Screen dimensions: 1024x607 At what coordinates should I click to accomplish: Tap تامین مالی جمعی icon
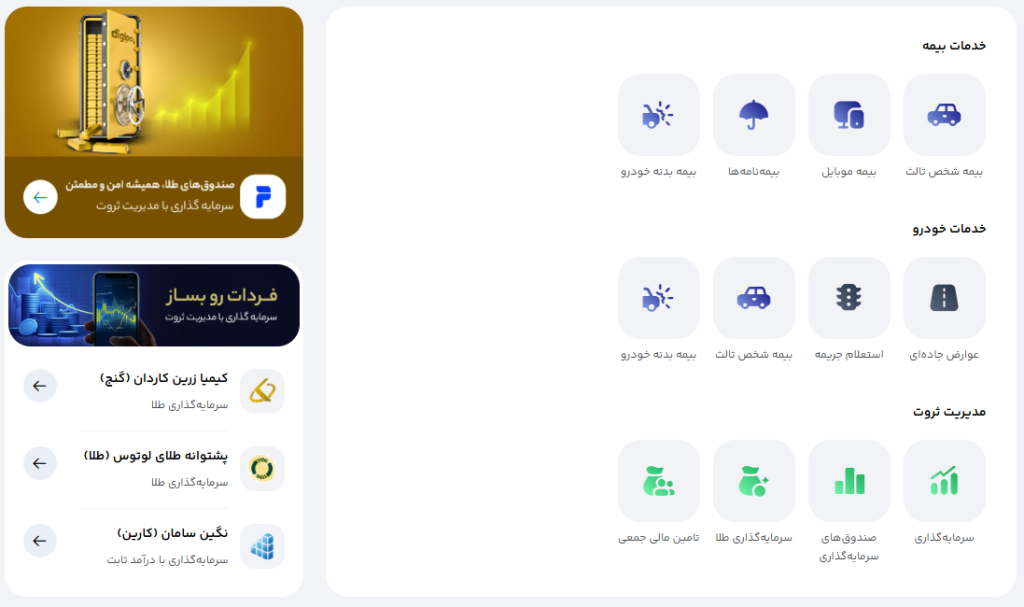point(658,481)
